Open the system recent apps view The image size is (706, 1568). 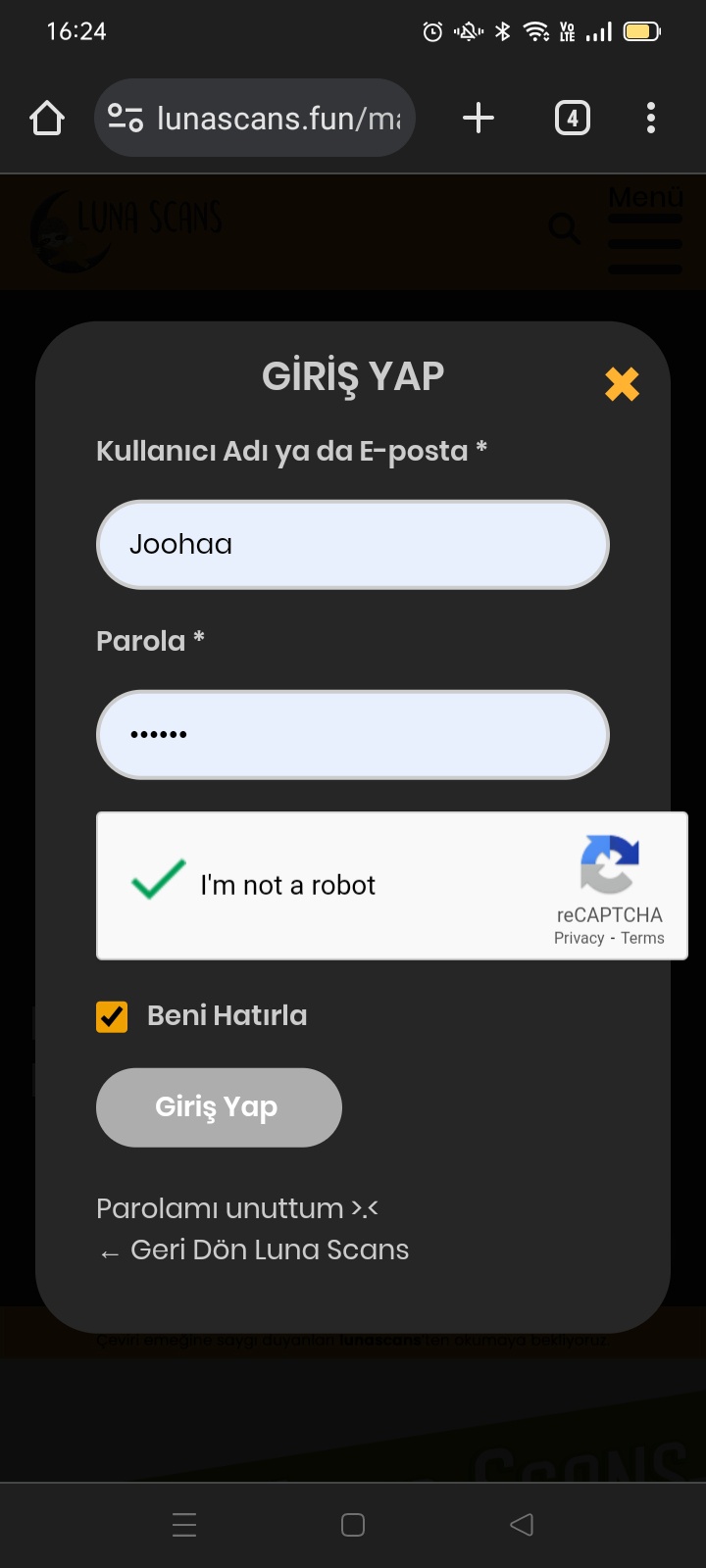coord(184,1524)
